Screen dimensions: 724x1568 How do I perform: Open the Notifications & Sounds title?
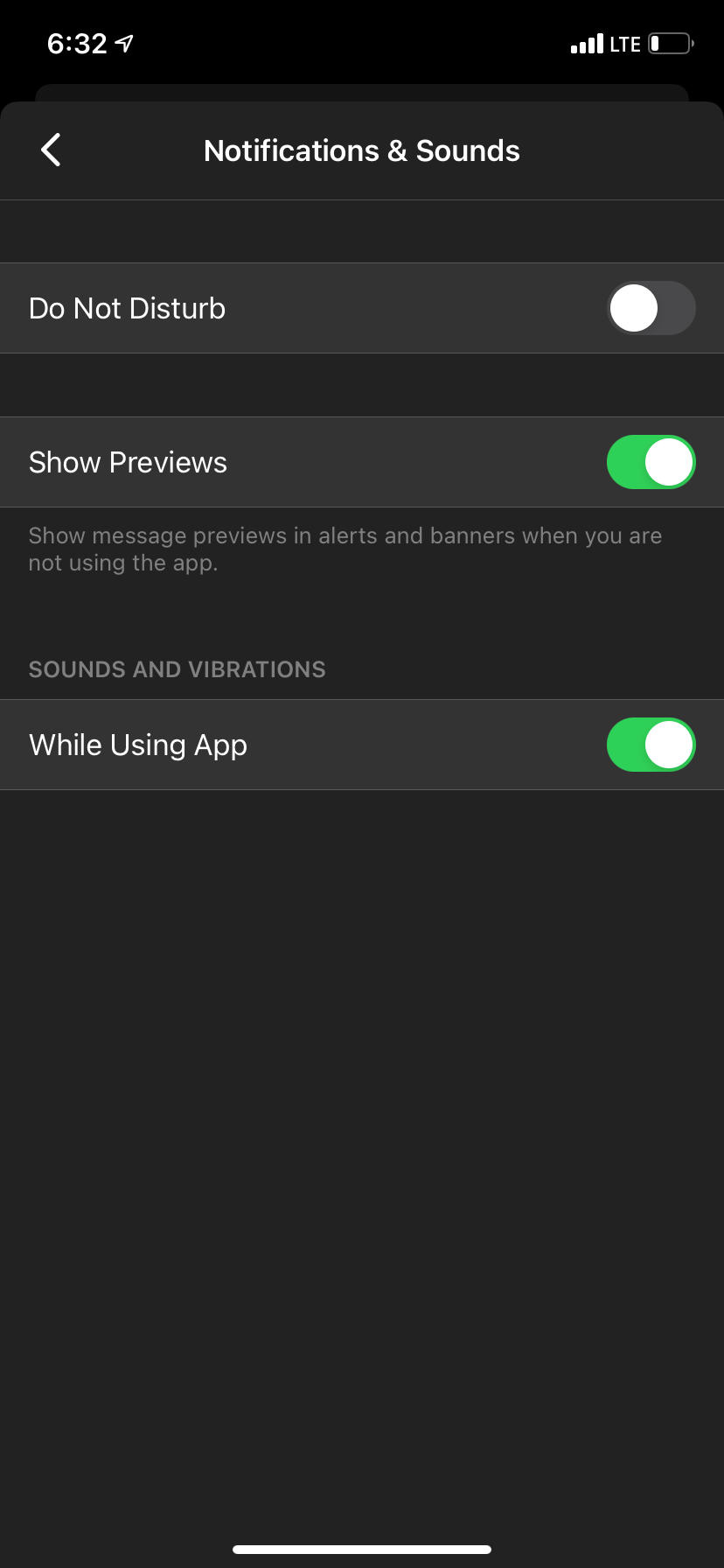coord(361,150)
